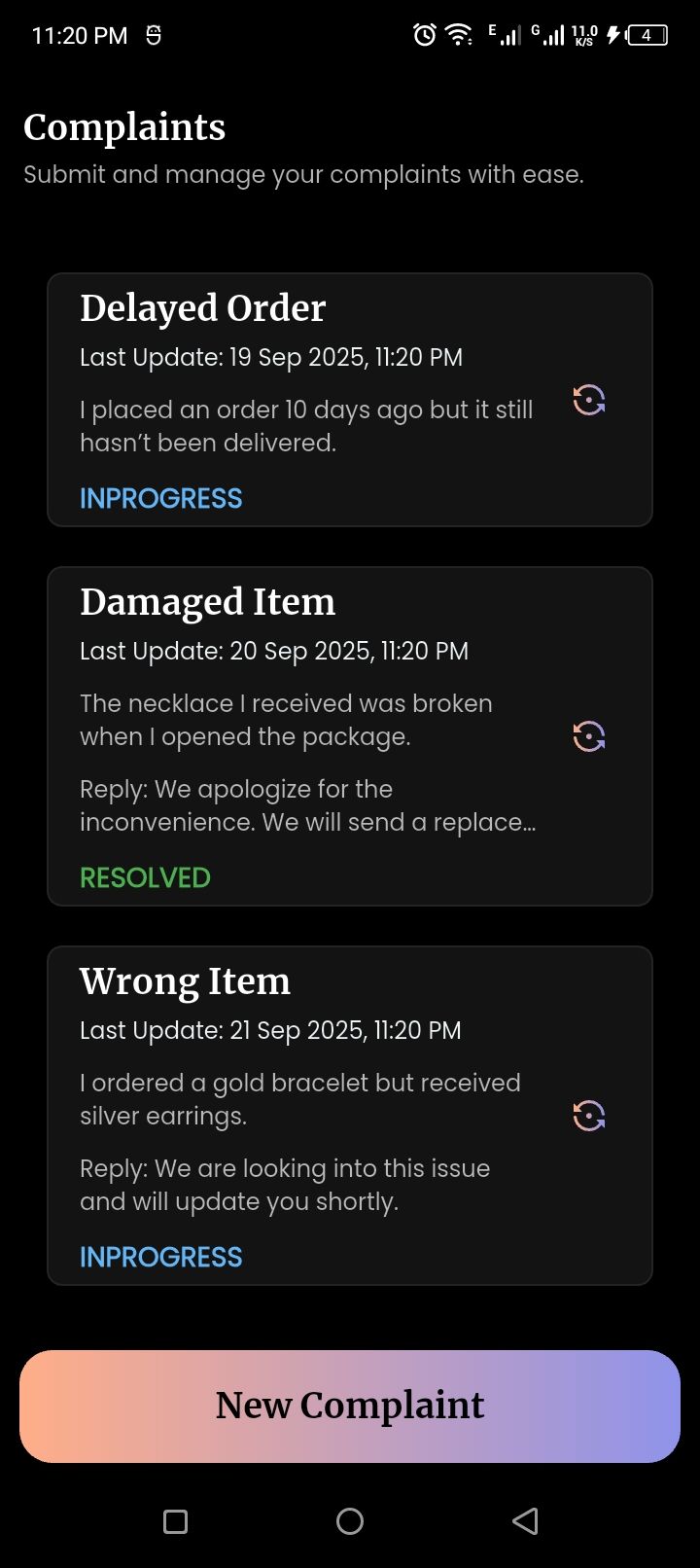Screen dimensions: 700x1568
Task: Go back using the system back button
Action: click(x=525, y=1521)
